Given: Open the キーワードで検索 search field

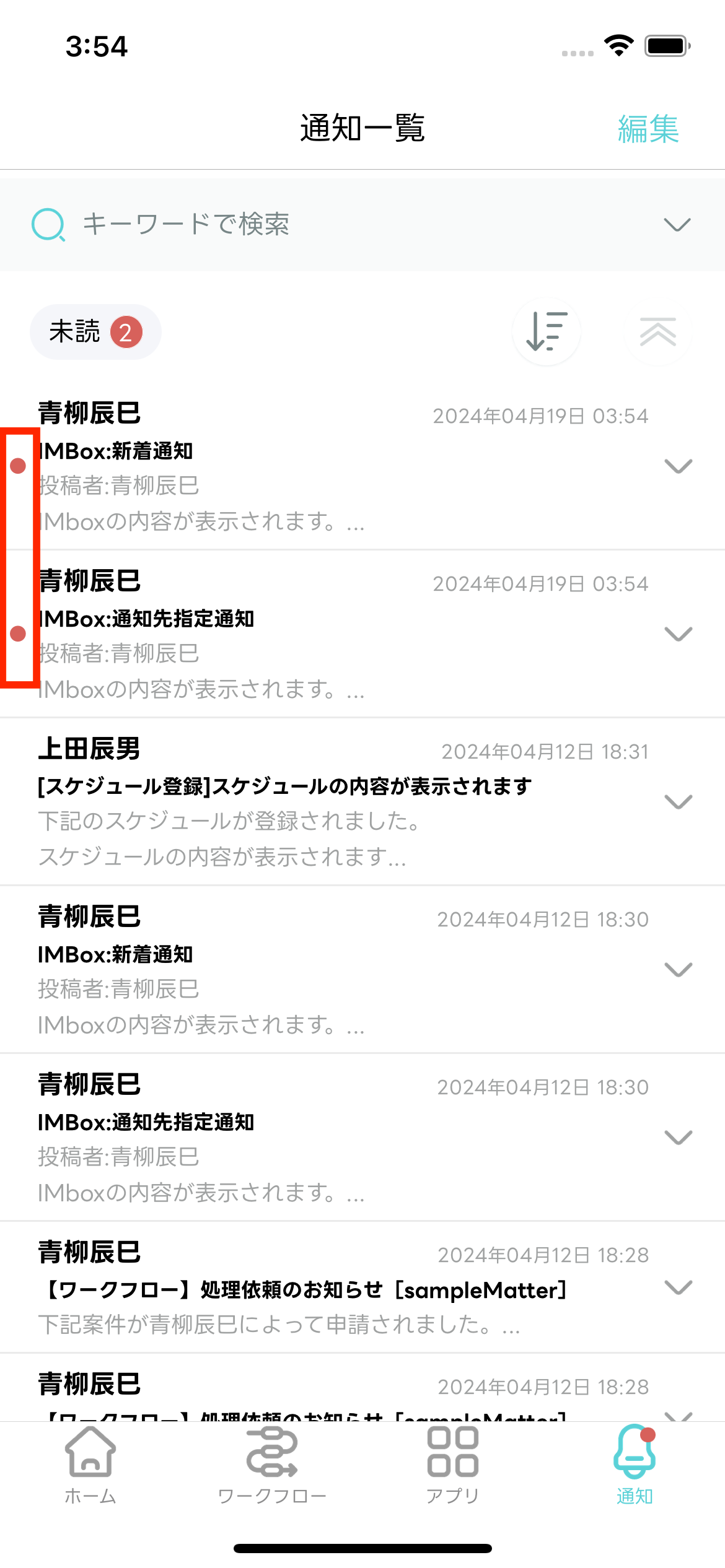Looking at the screenshot, I should [310, 224].
